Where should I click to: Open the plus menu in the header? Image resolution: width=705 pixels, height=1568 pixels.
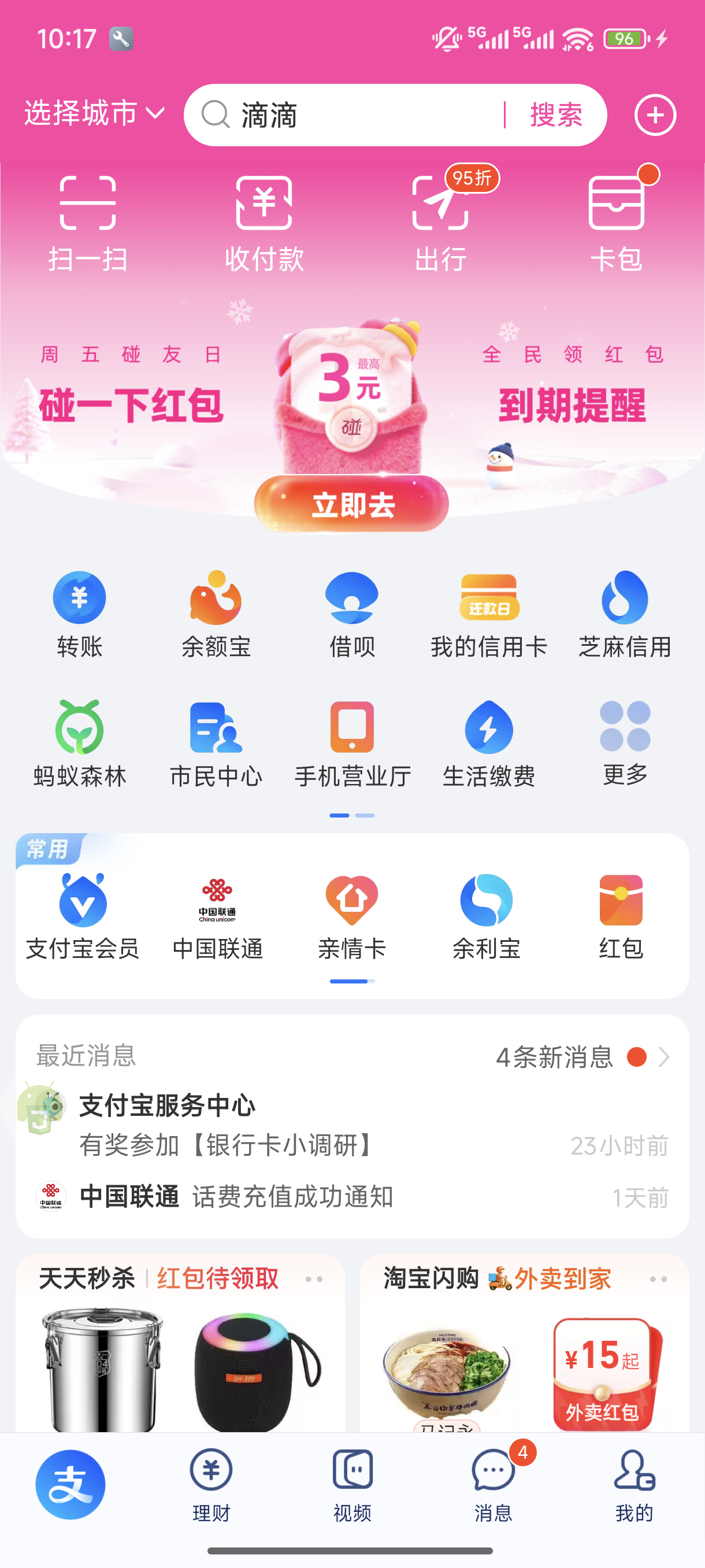pos(655,115)
